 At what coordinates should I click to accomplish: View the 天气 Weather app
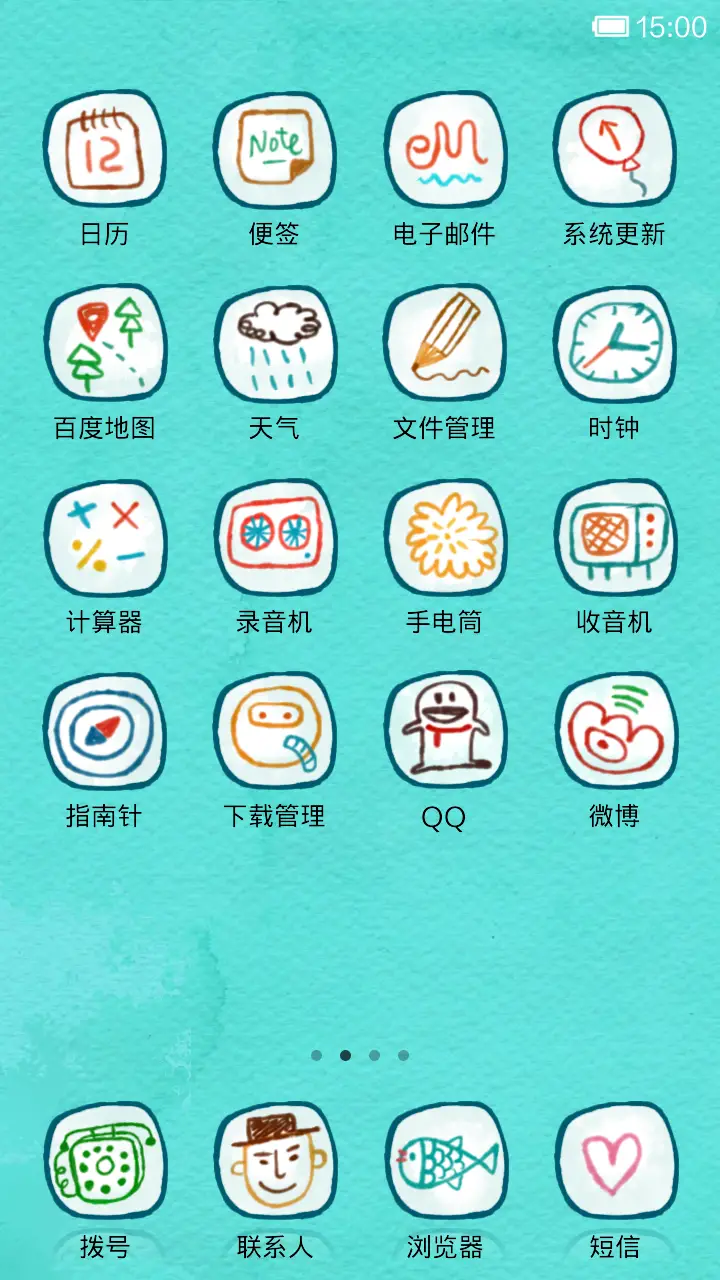[x=274, y=343]
